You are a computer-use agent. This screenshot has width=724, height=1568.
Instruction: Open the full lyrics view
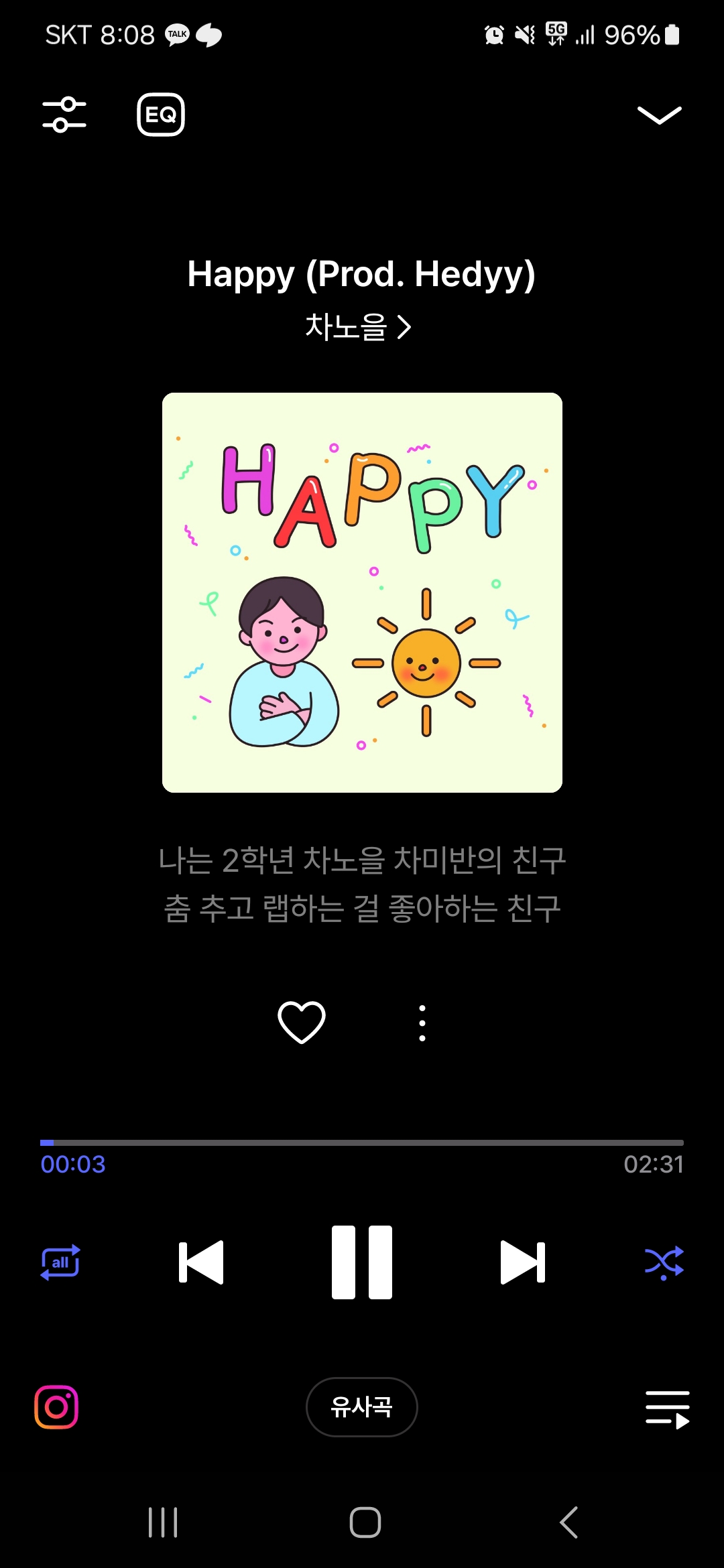(x=362, y=884)
